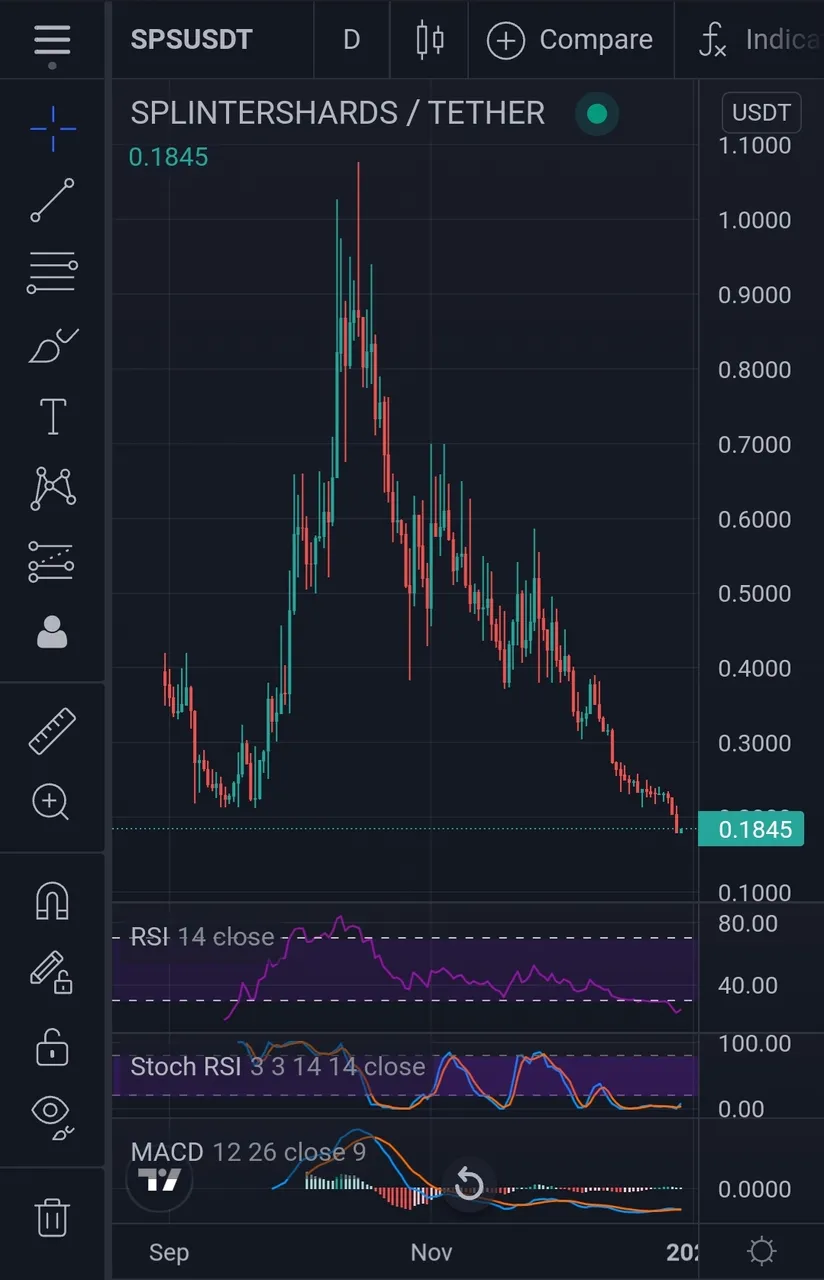Change the candlestick chart style
824x1280 pixels.
[429, 40]
